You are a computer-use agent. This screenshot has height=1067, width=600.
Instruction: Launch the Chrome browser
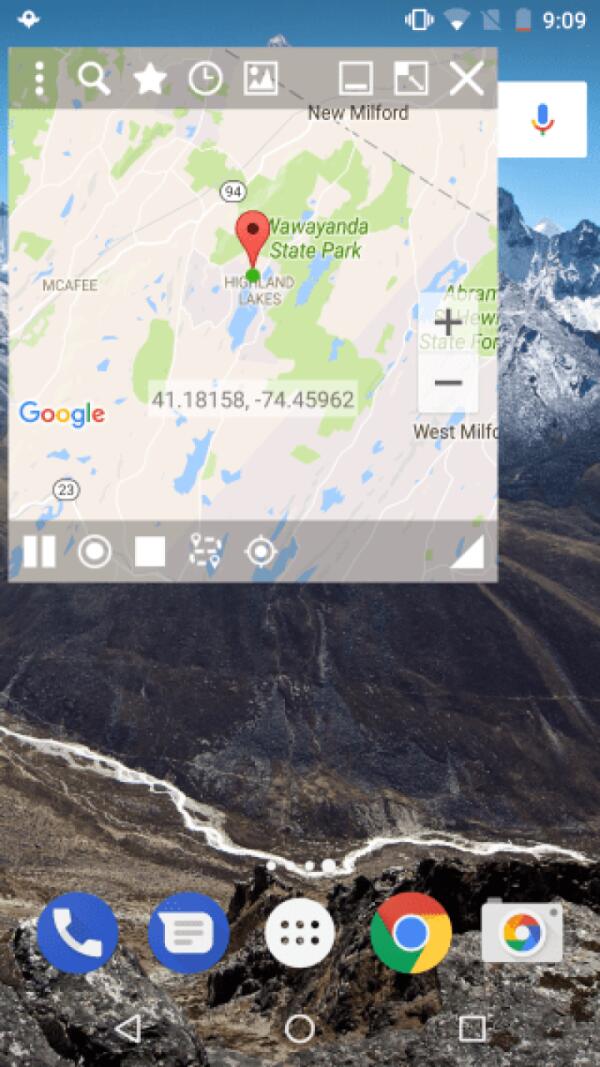point(410,933)
